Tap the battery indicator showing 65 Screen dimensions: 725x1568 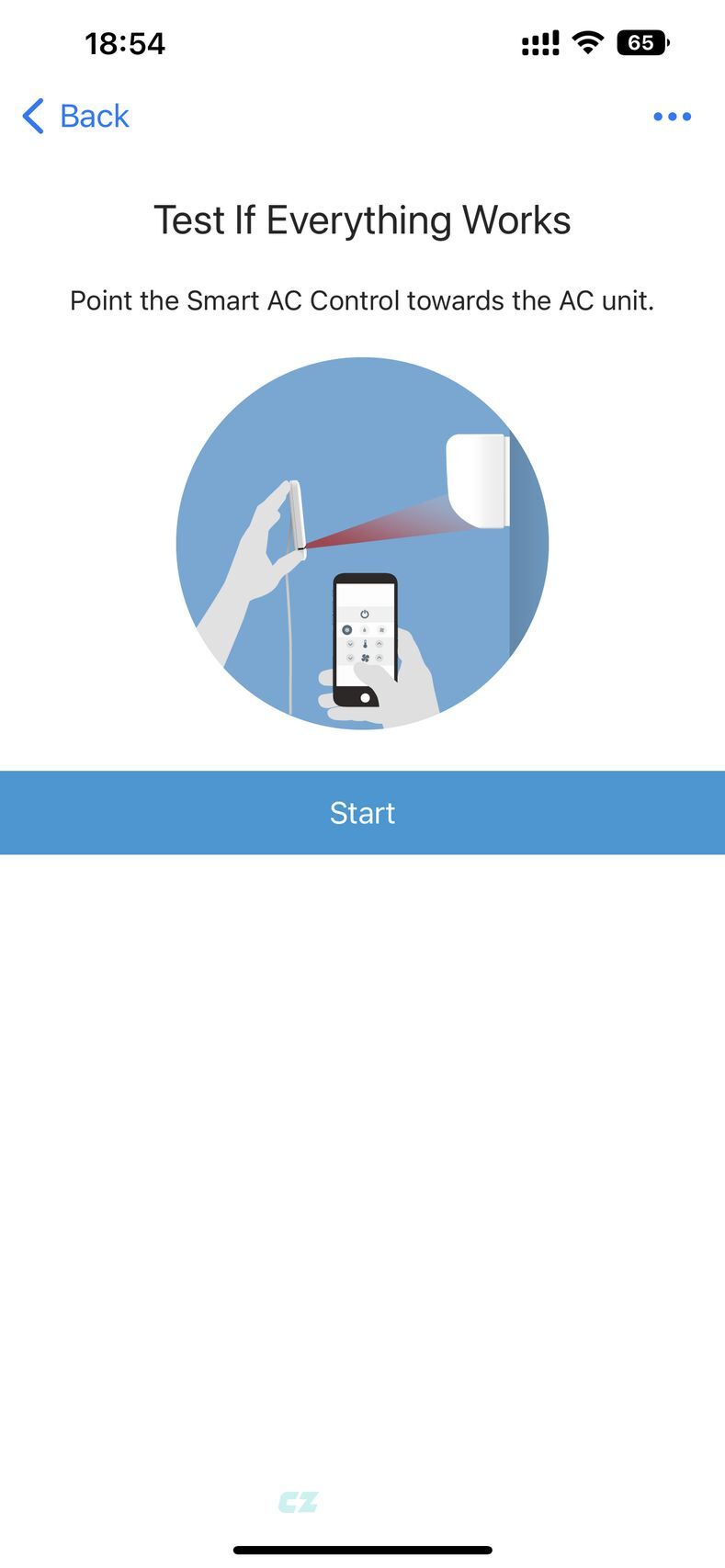coord(642,41)
